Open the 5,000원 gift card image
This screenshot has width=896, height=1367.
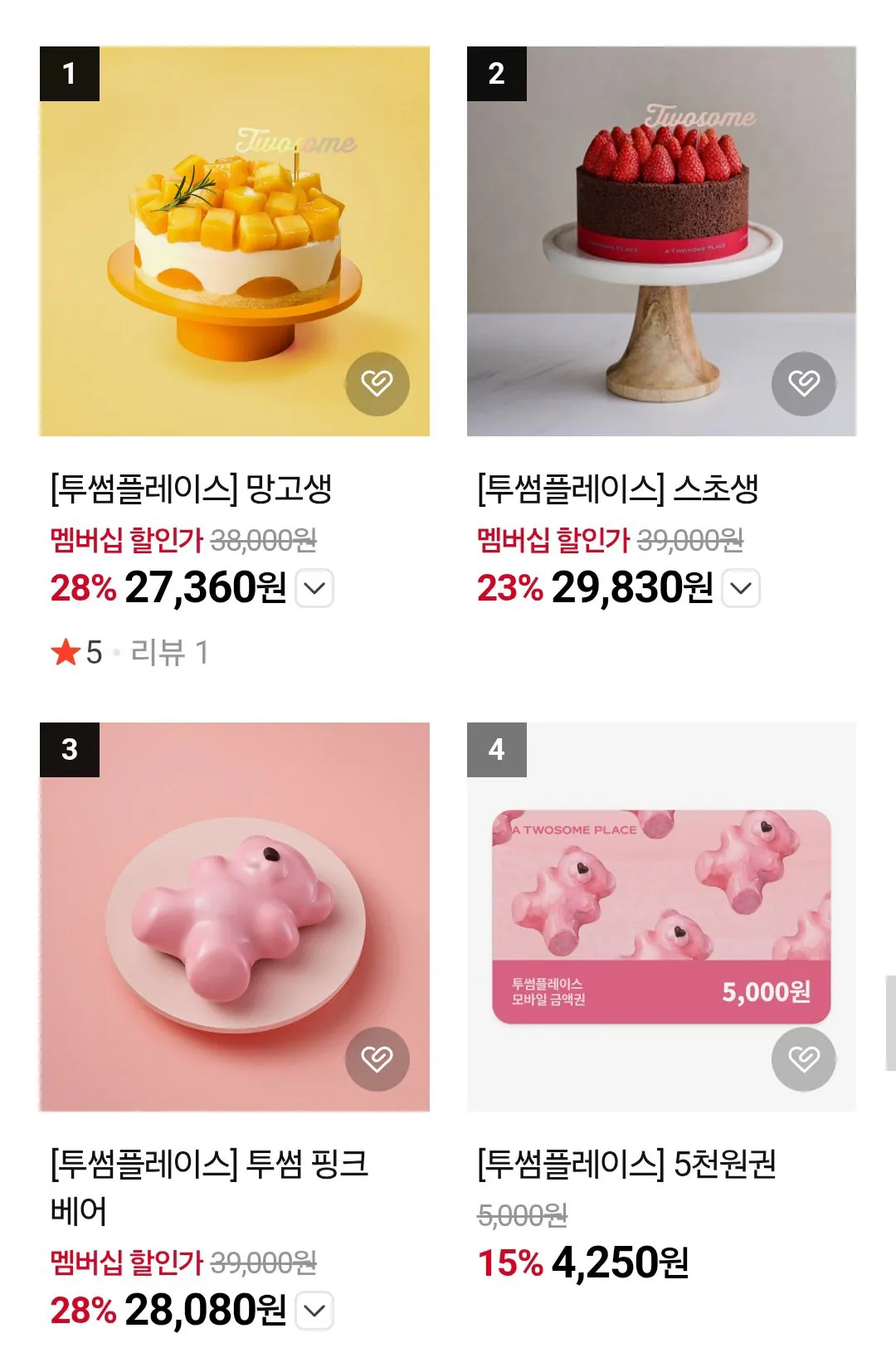[660, 915]
